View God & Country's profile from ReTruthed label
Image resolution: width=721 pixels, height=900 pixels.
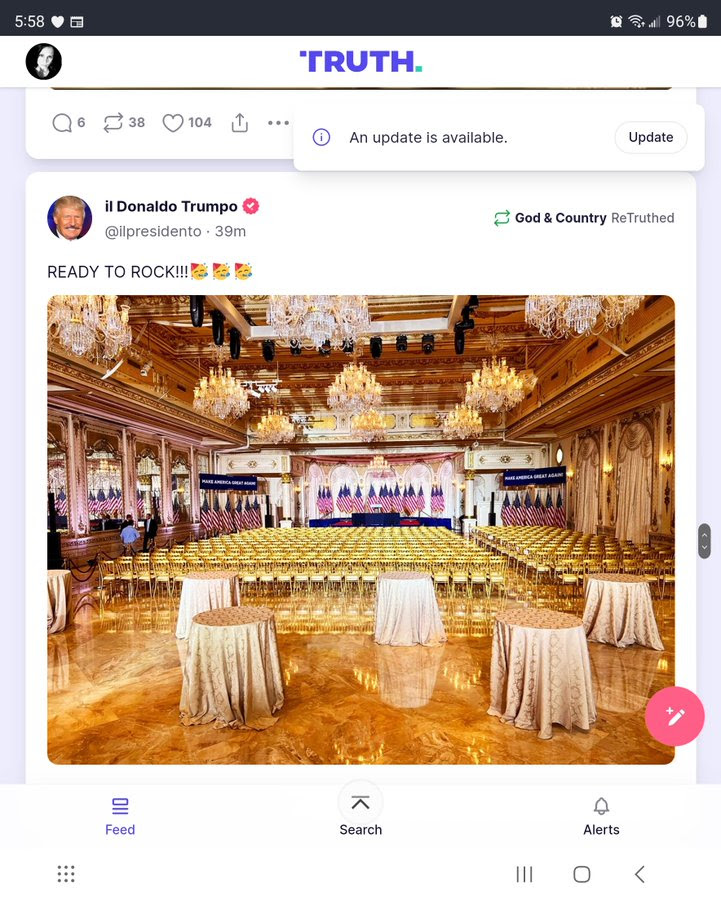pos(560,218)
